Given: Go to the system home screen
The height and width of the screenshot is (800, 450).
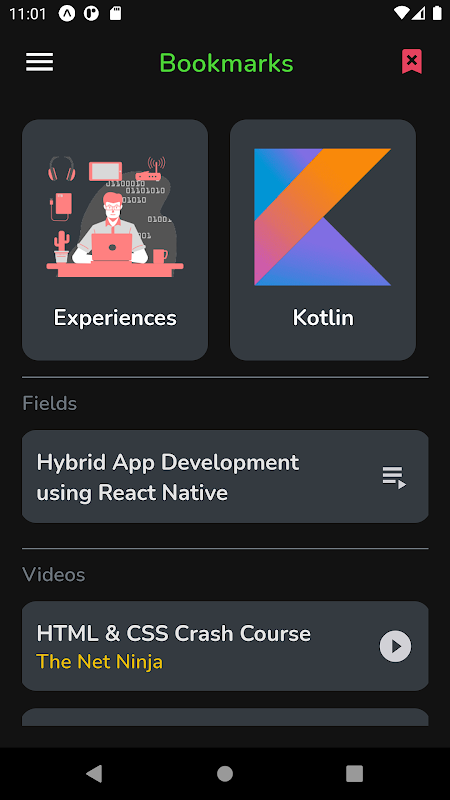Looking at the screenshot, I should (225, 773).
